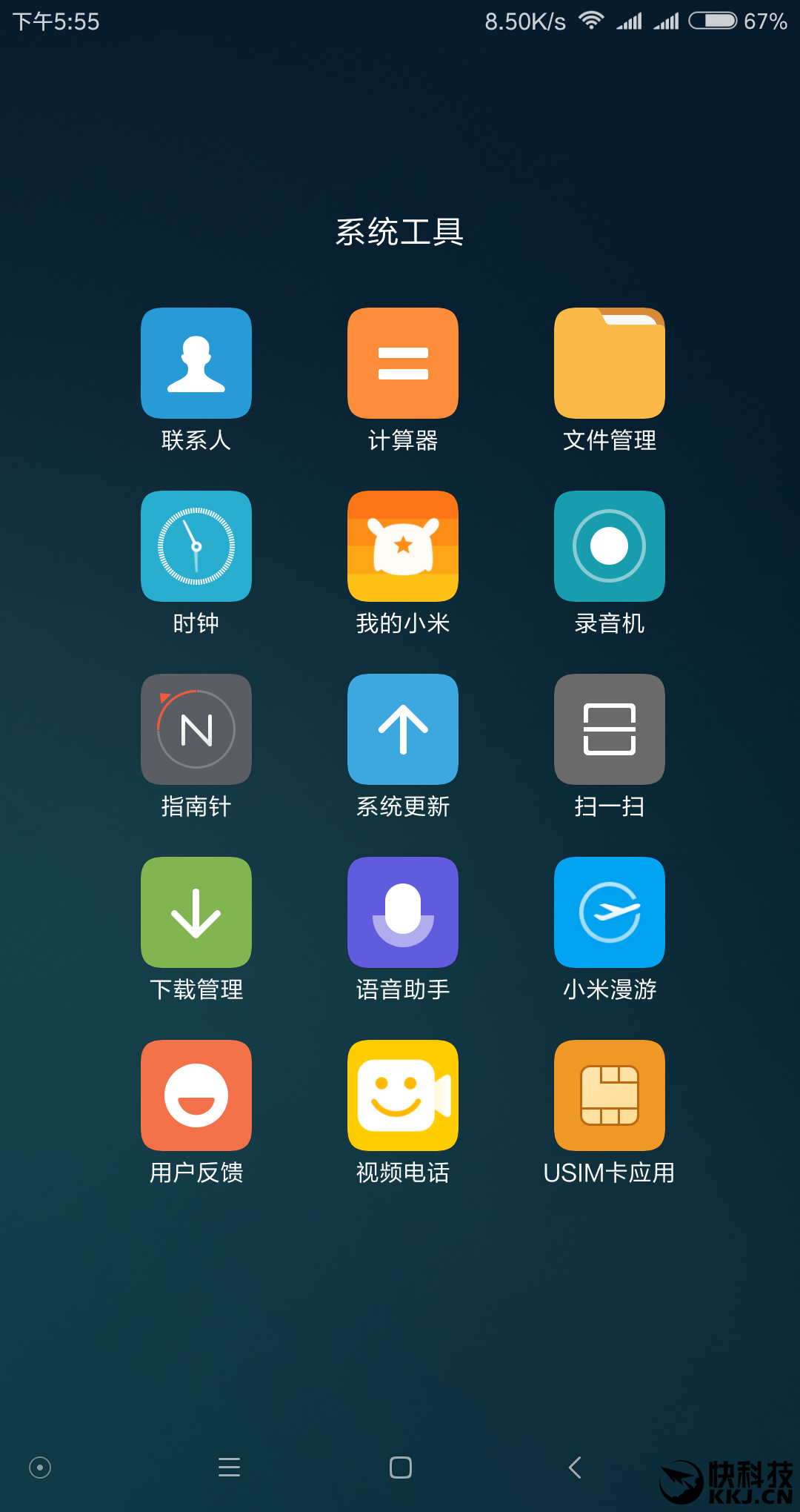
Task: Open 小米漫游 roaming app
Action: (610, 912)
